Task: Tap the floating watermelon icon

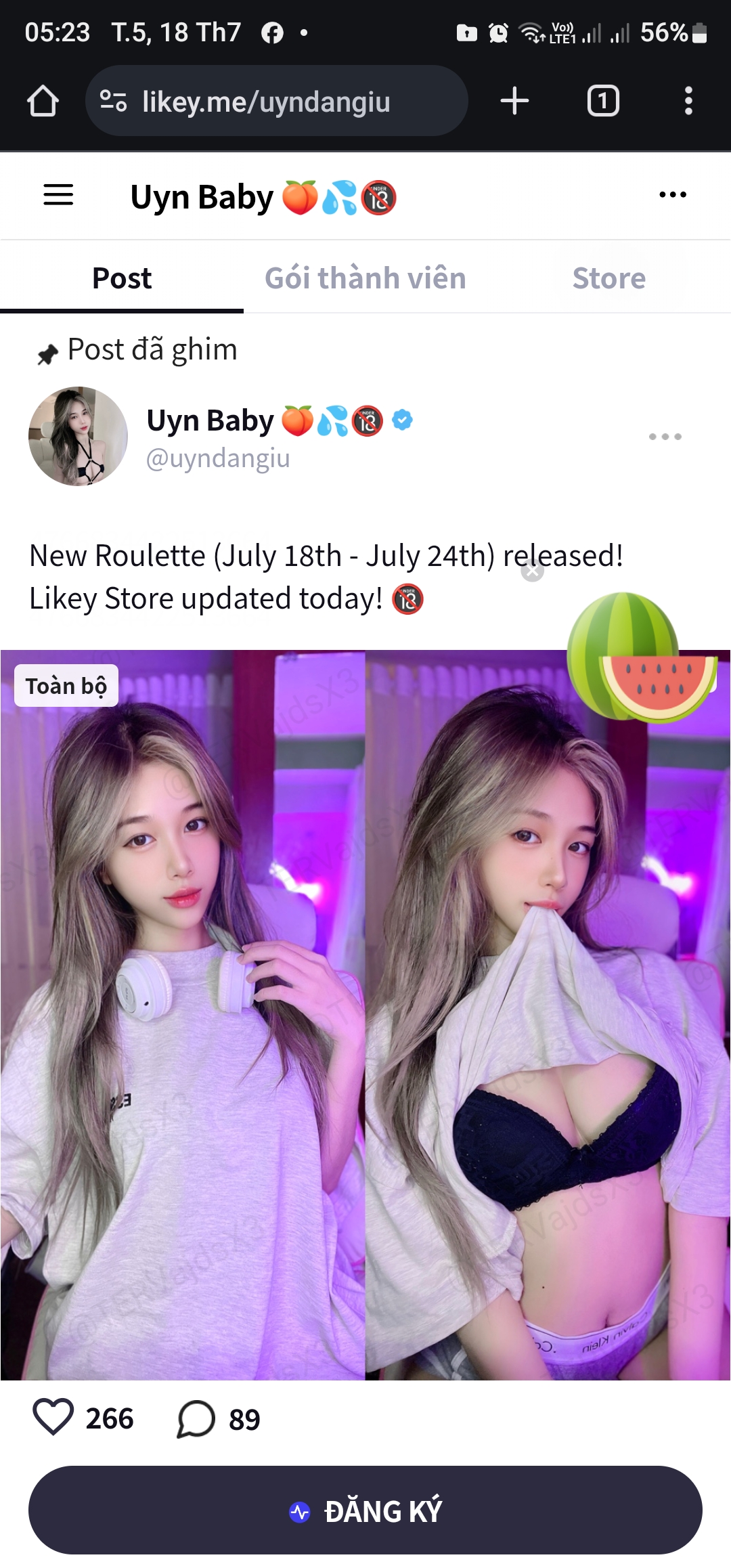Action: tap(642, 655)
